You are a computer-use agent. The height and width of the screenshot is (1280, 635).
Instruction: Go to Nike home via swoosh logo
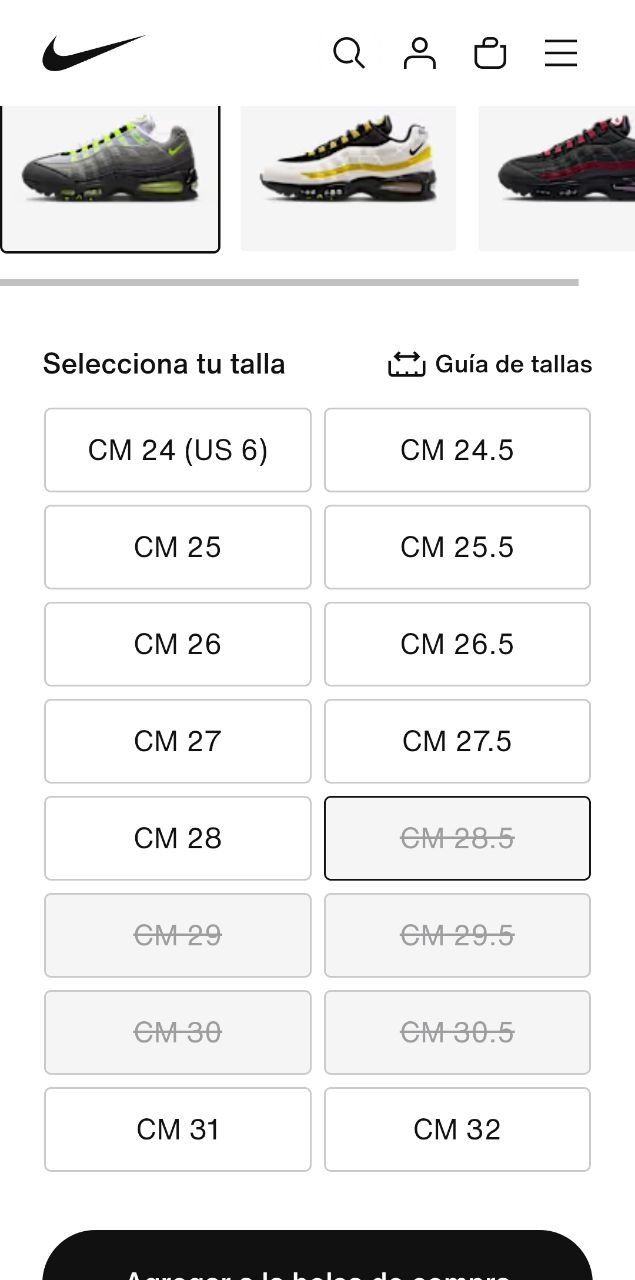pos(93,53)
